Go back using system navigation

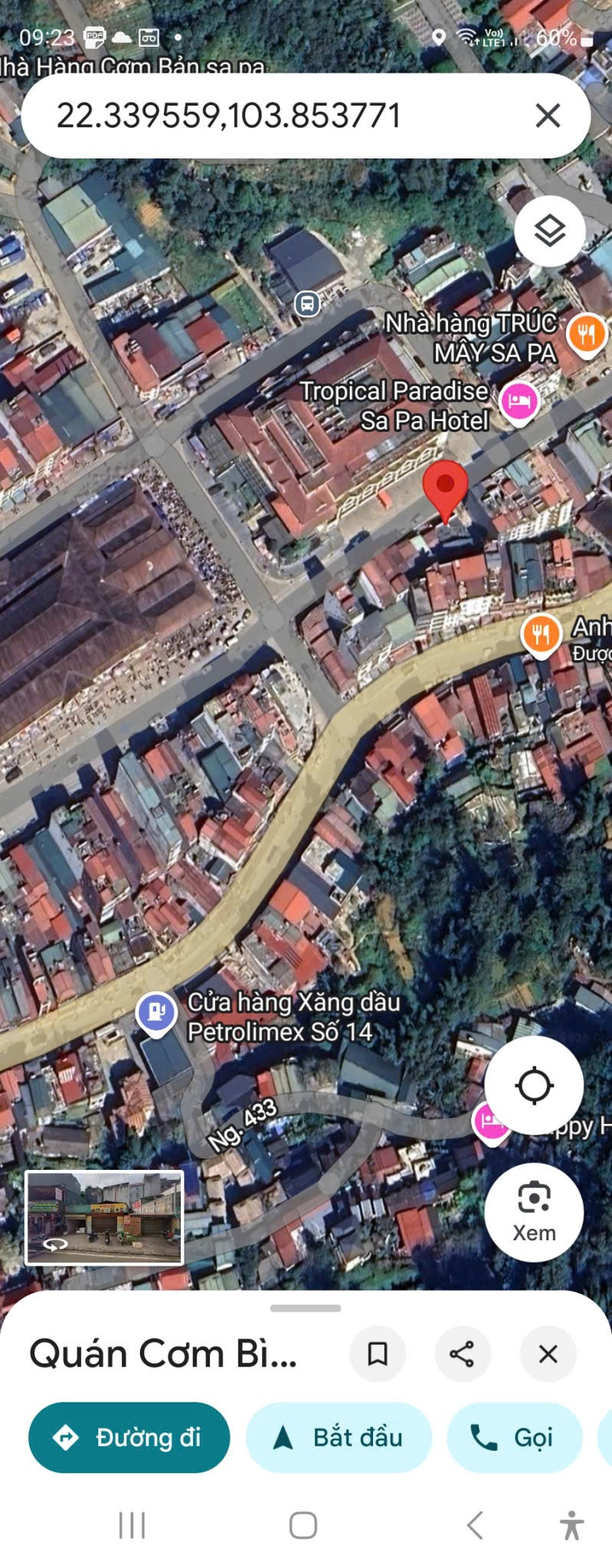pyautogui.click(x=475, y=1525)
